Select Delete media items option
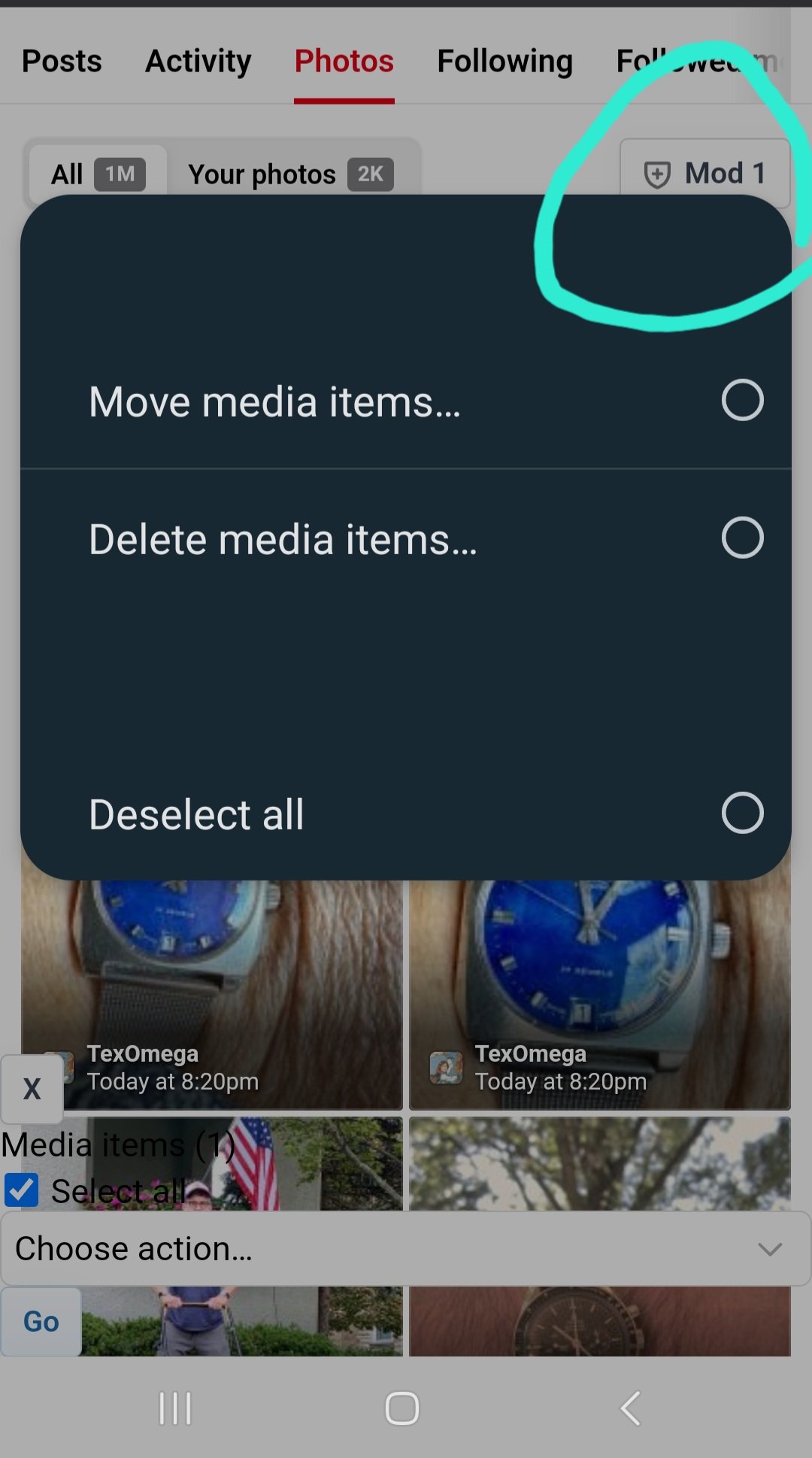Screen dimensions: 812x1458 pos(406,538)
